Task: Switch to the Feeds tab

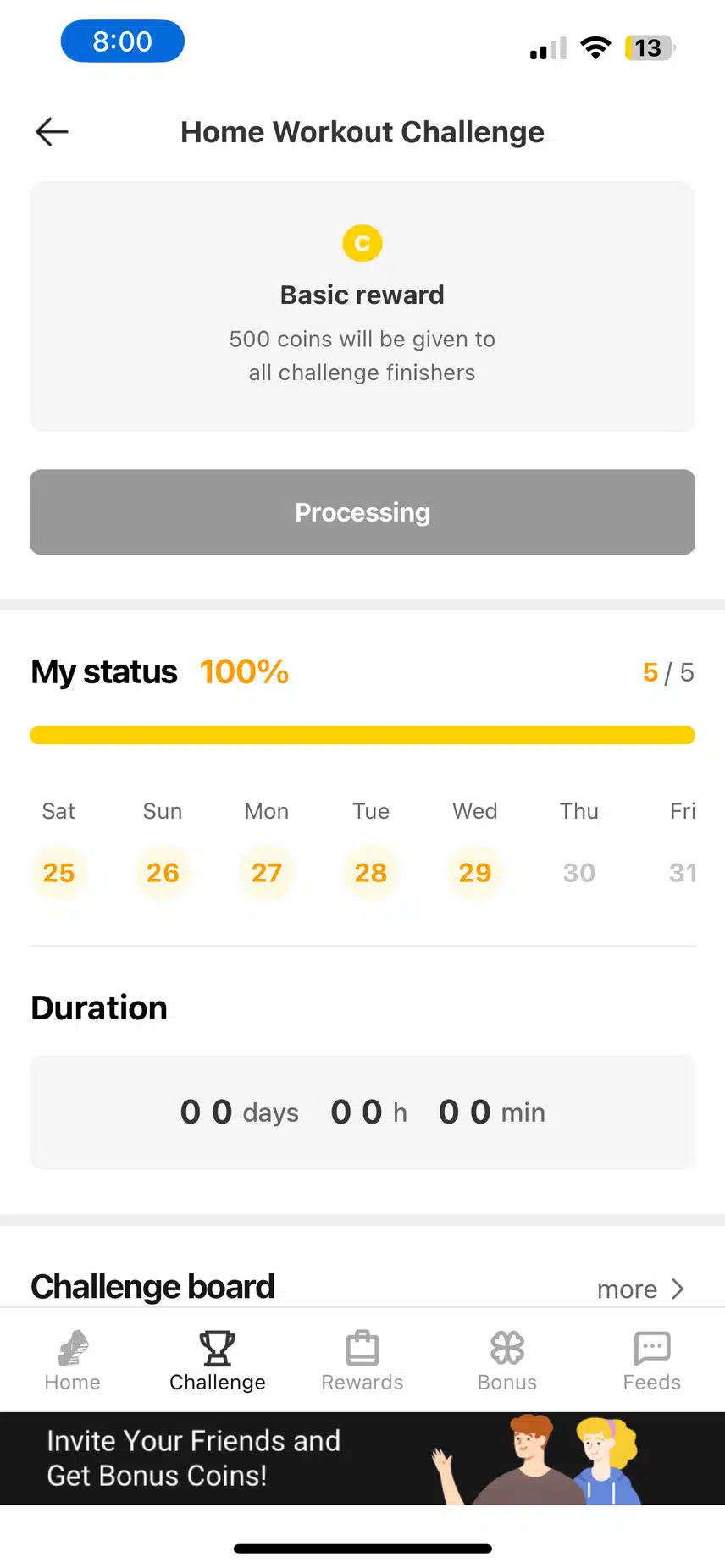Action: pyautogui.click(x=651, y=1361)
